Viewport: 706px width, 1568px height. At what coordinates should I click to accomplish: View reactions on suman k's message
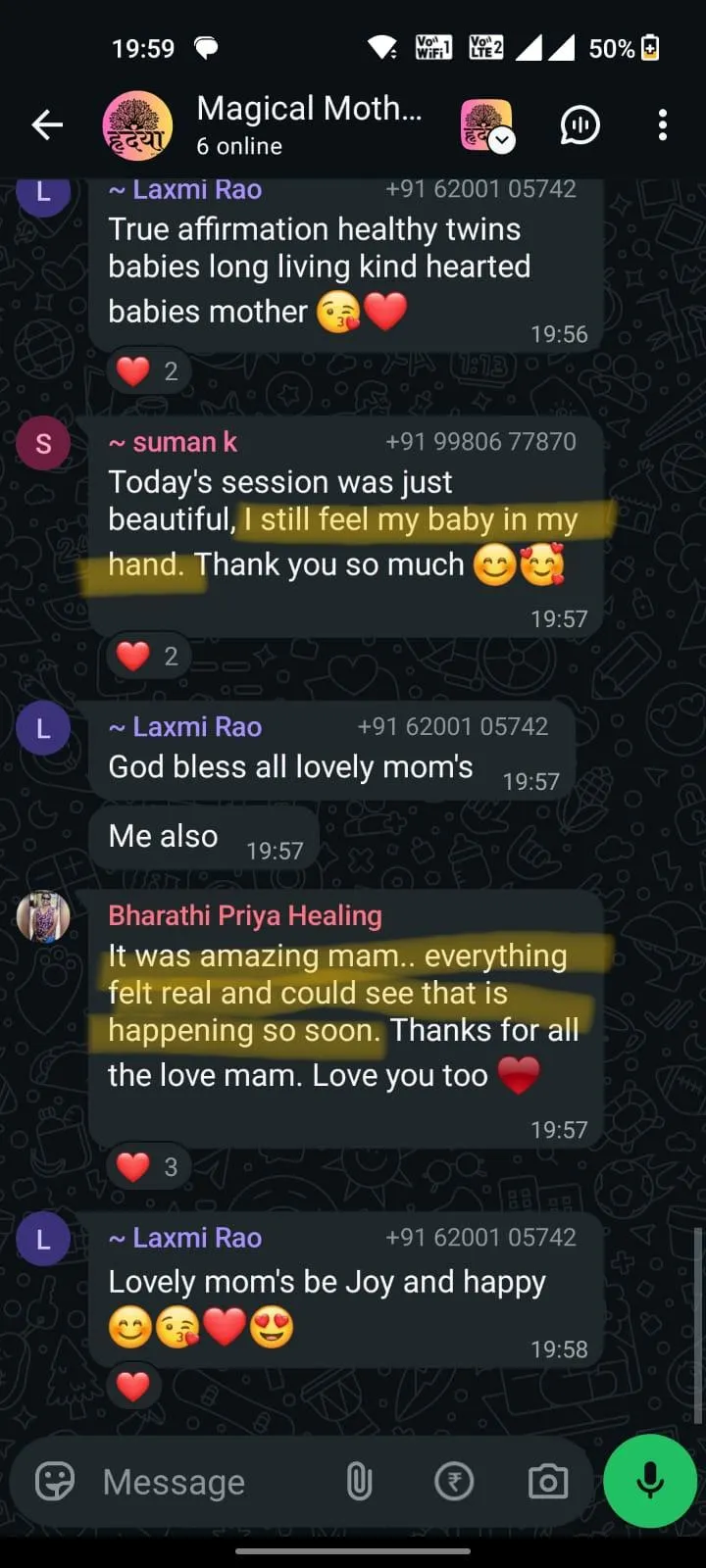coord(148,656)
